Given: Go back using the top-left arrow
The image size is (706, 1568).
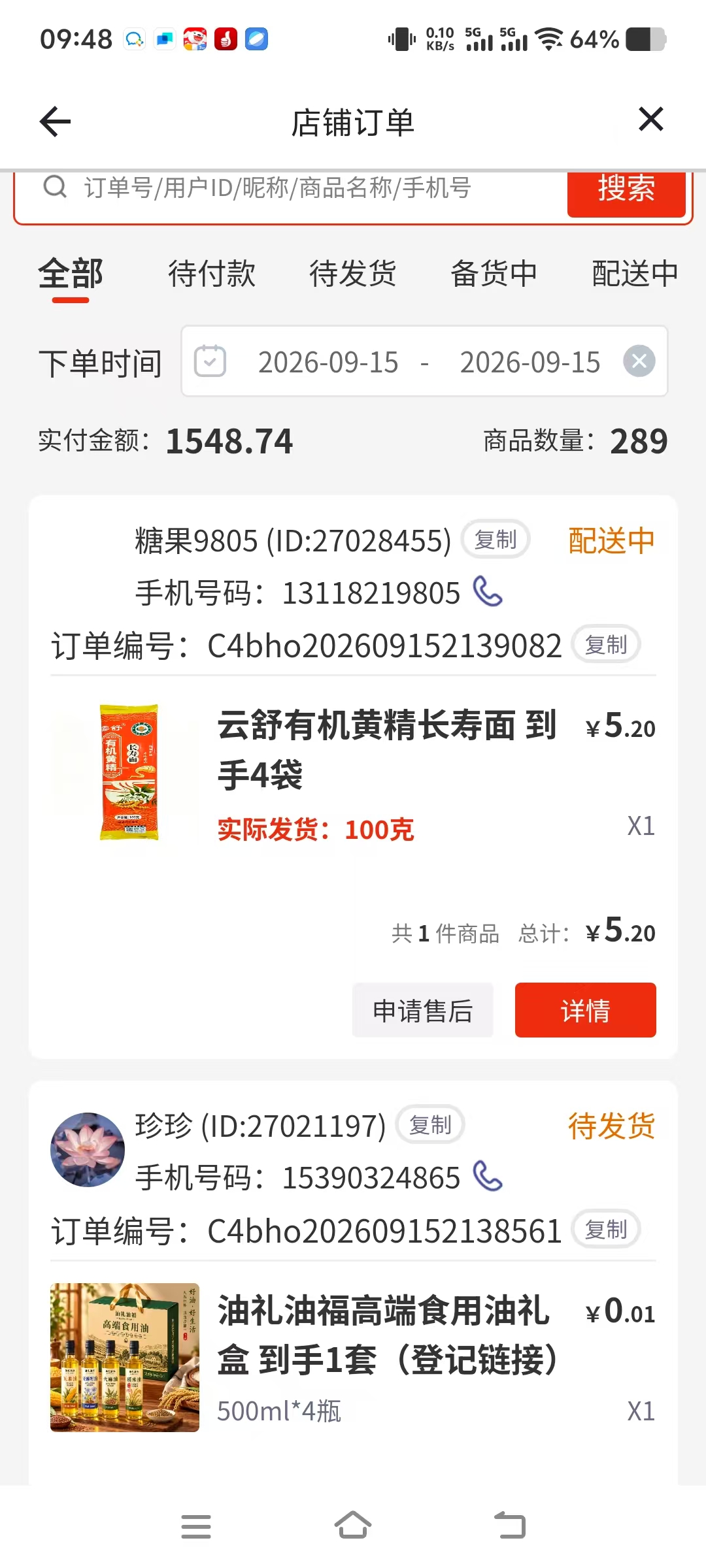Looking at the screenshot, I should 55,122.
